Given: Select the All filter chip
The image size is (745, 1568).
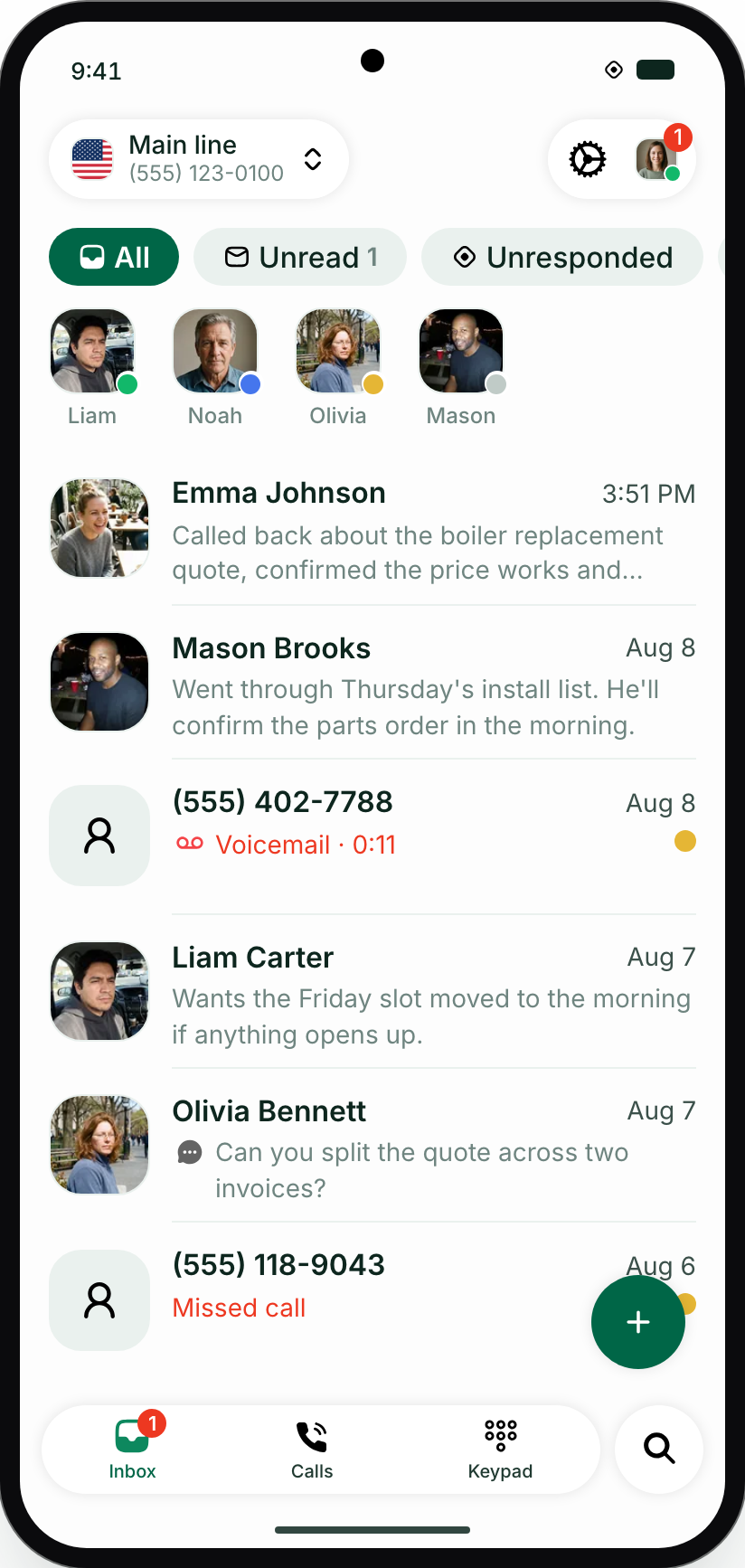Looking at the screenshot, I should point(114,257).
